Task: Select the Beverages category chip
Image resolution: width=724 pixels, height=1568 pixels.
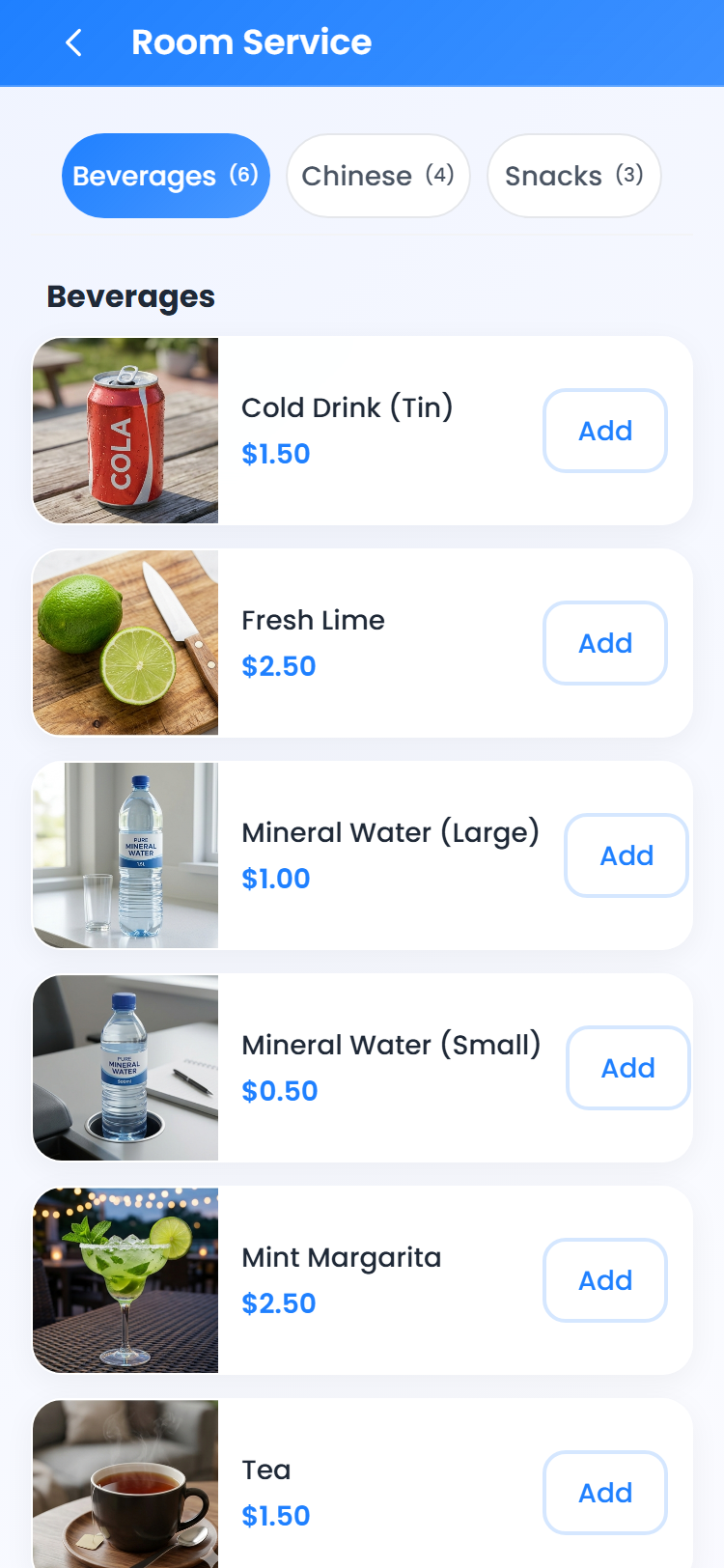Action: [x=165, y=176]
